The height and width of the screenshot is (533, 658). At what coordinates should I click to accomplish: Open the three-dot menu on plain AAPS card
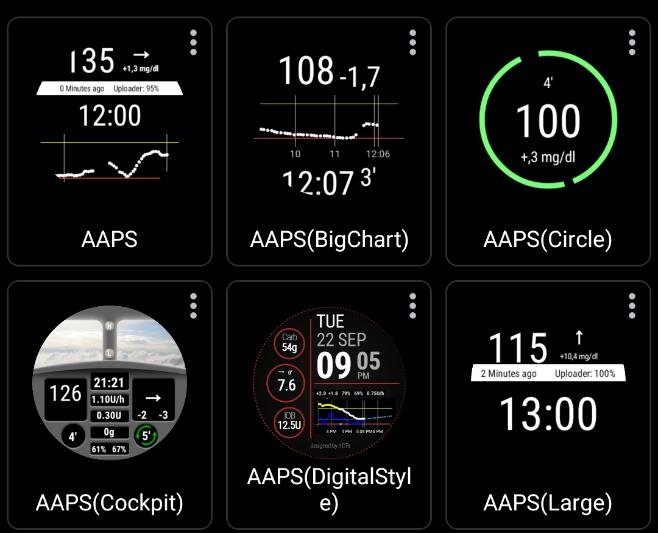(x=193, y=42)
